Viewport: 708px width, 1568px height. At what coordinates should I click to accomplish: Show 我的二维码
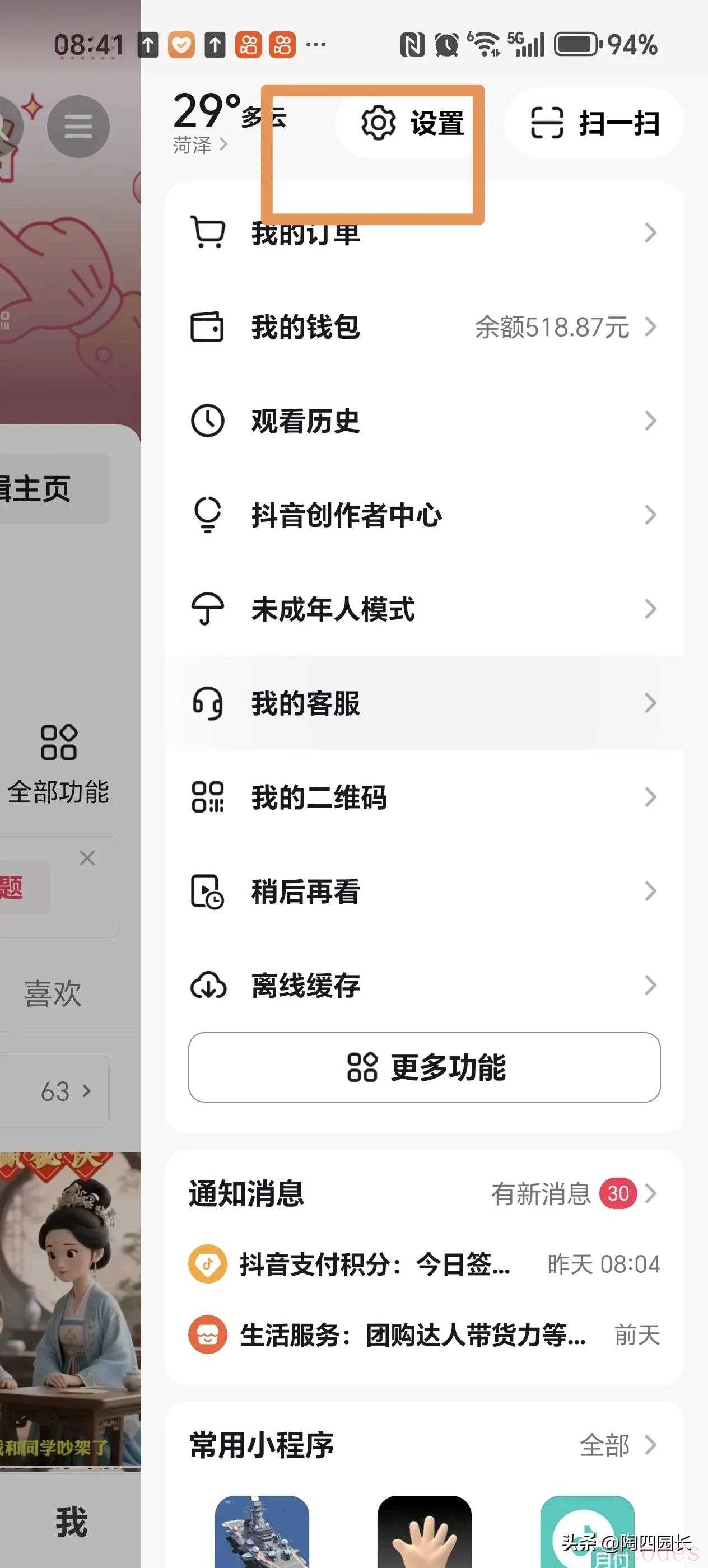pyautogui.click(x=423, y=797)
